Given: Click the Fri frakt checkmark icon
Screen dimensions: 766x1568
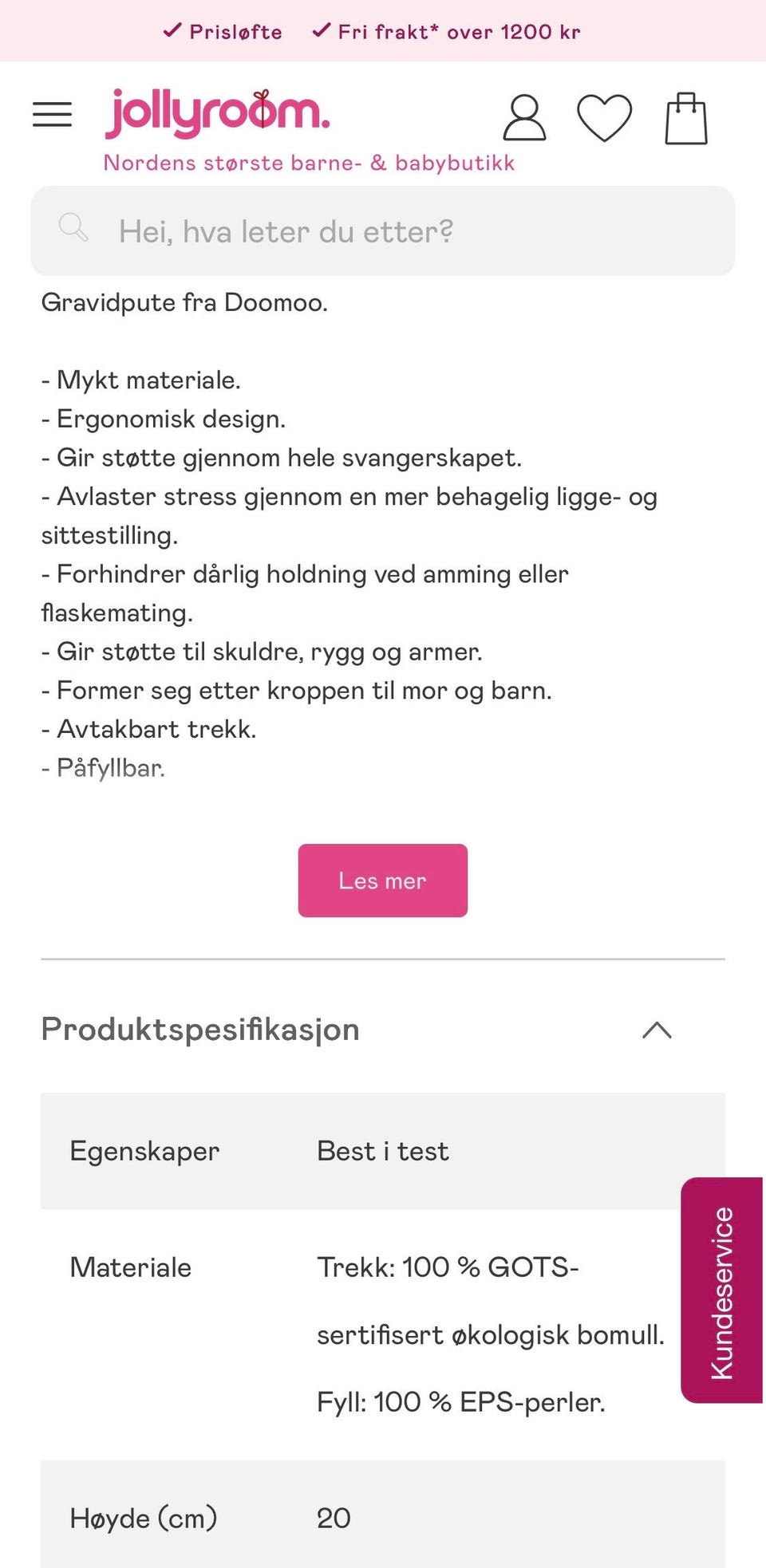Looking at the screenshot, I should tap(321, 30).
